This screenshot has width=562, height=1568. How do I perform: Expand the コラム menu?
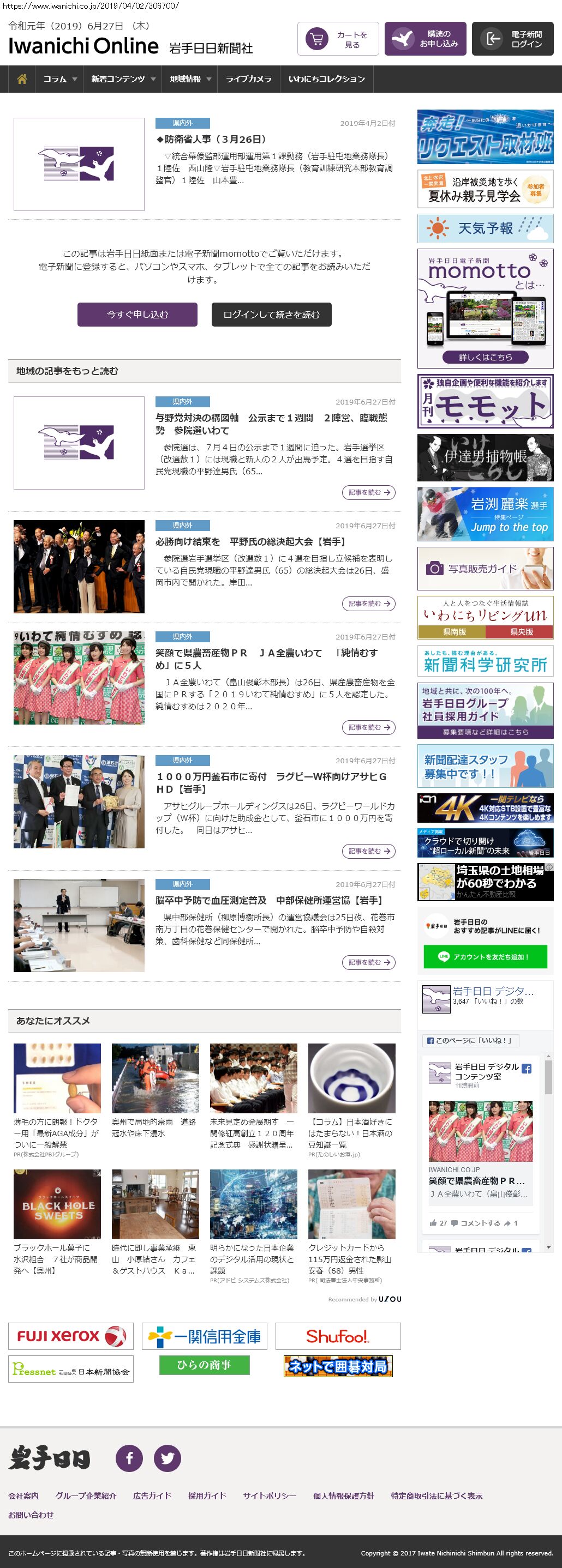[x=59, y=79]
